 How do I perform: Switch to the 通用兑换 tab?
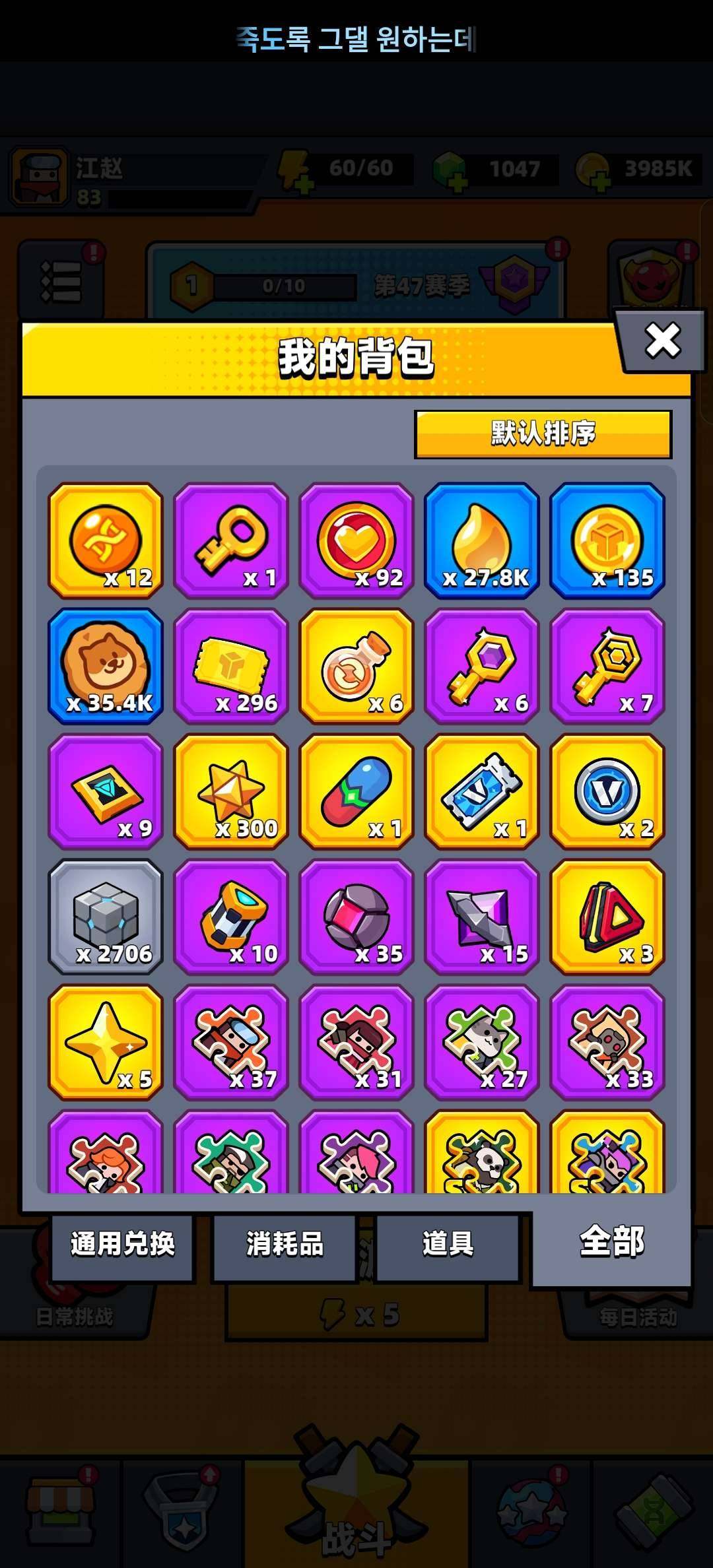click(122, 1244)
